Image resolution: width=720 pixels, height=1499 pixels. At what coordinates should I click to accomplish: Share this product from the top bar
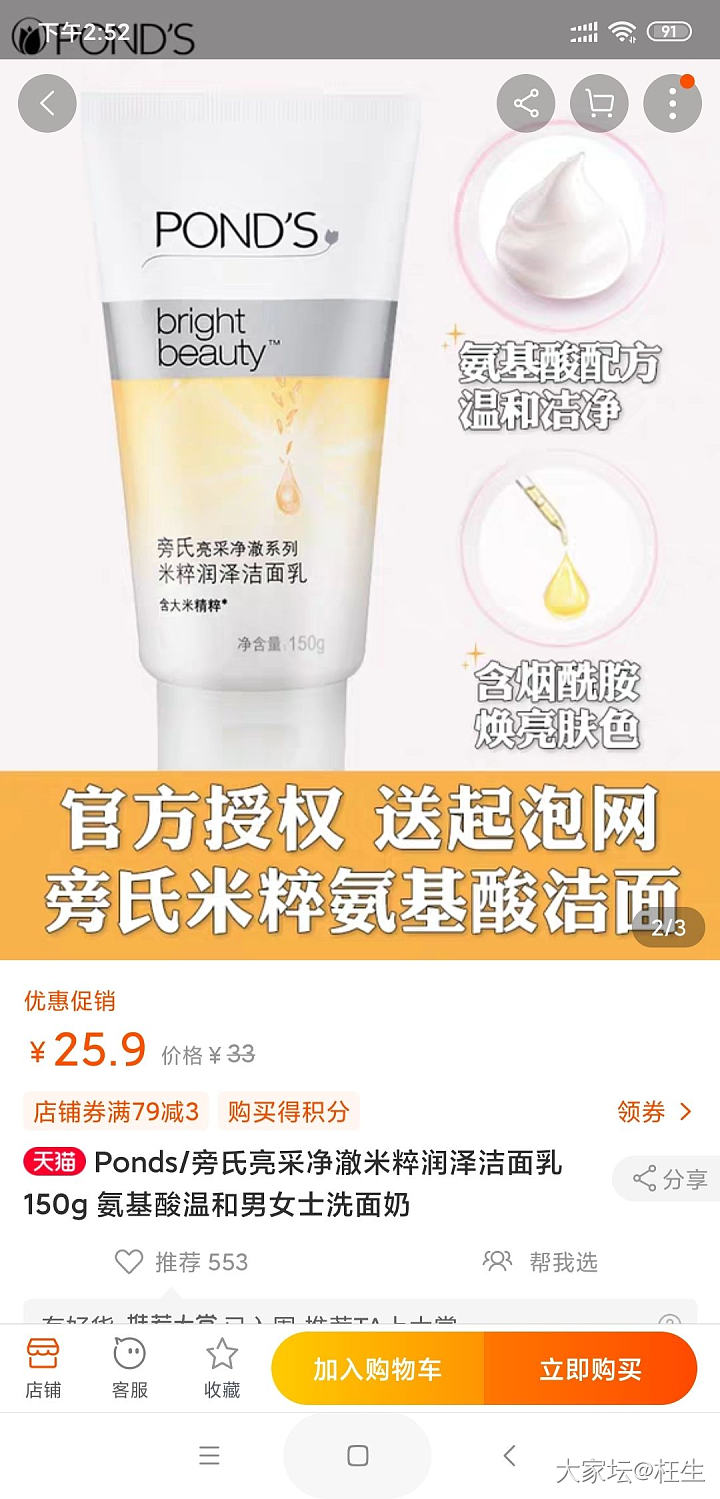[x=526, y=103]
